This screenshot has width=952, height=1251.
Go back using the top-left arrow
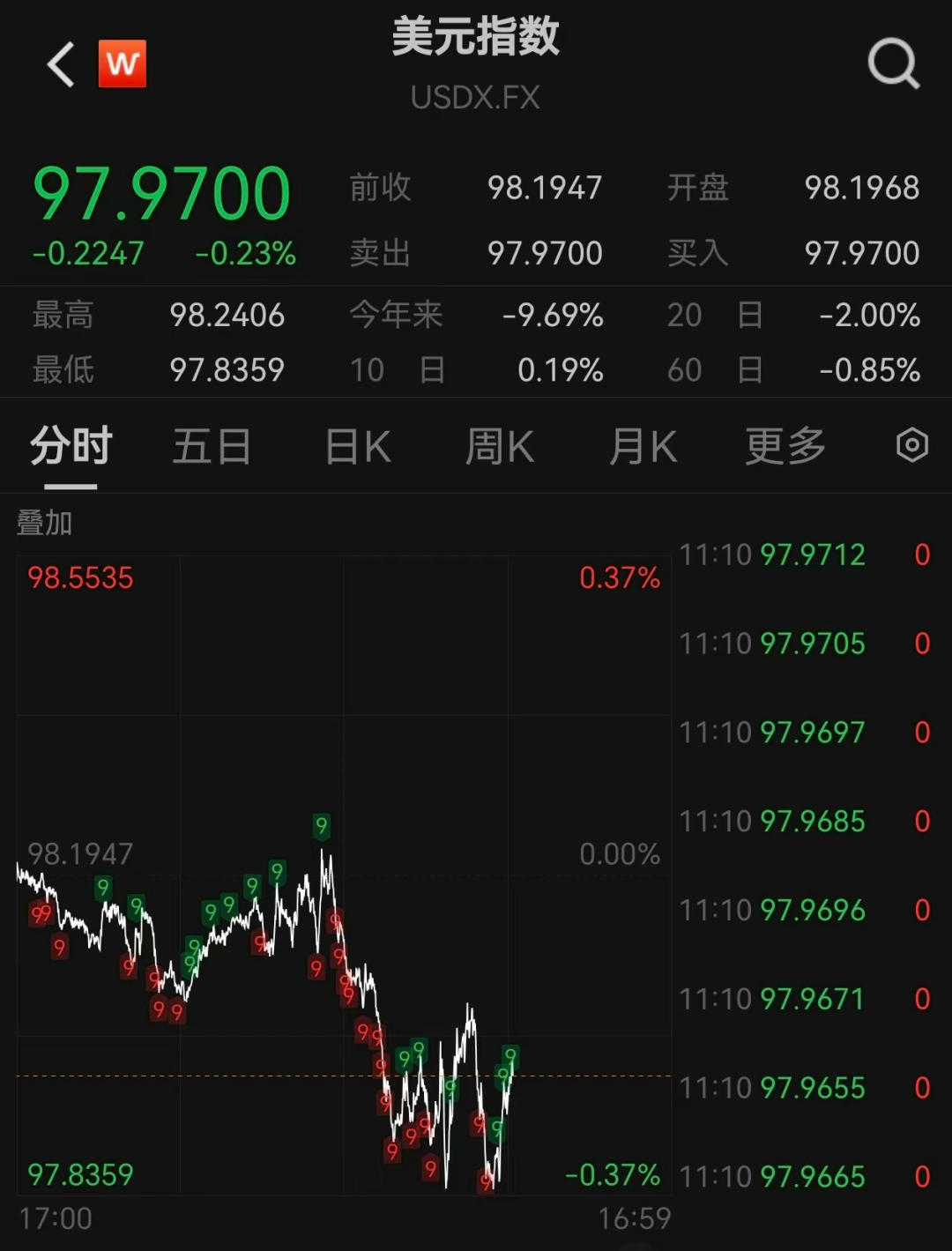[x=61, y=65]
